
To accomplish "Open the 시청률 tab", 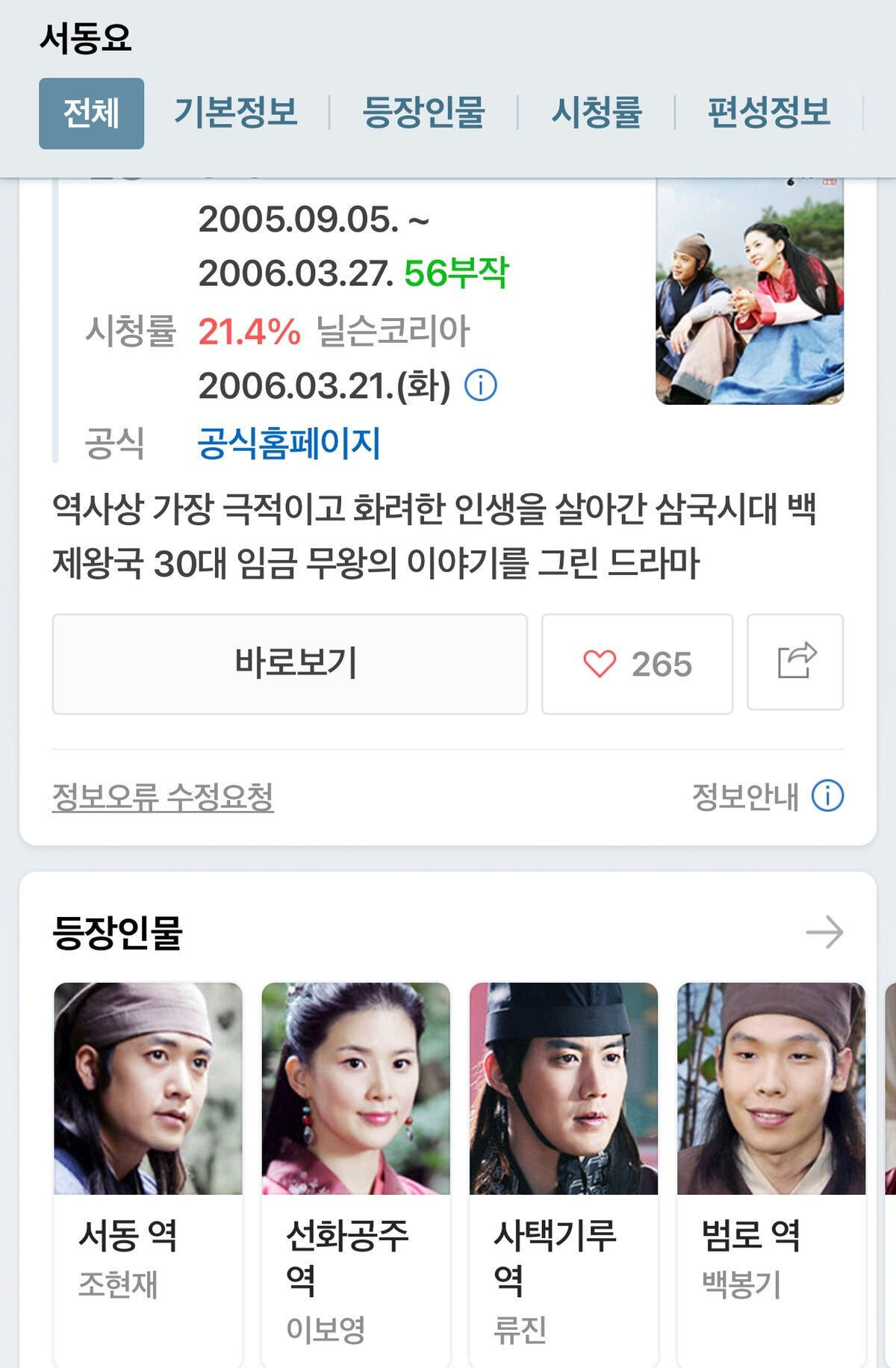I will tap(597, 113).
